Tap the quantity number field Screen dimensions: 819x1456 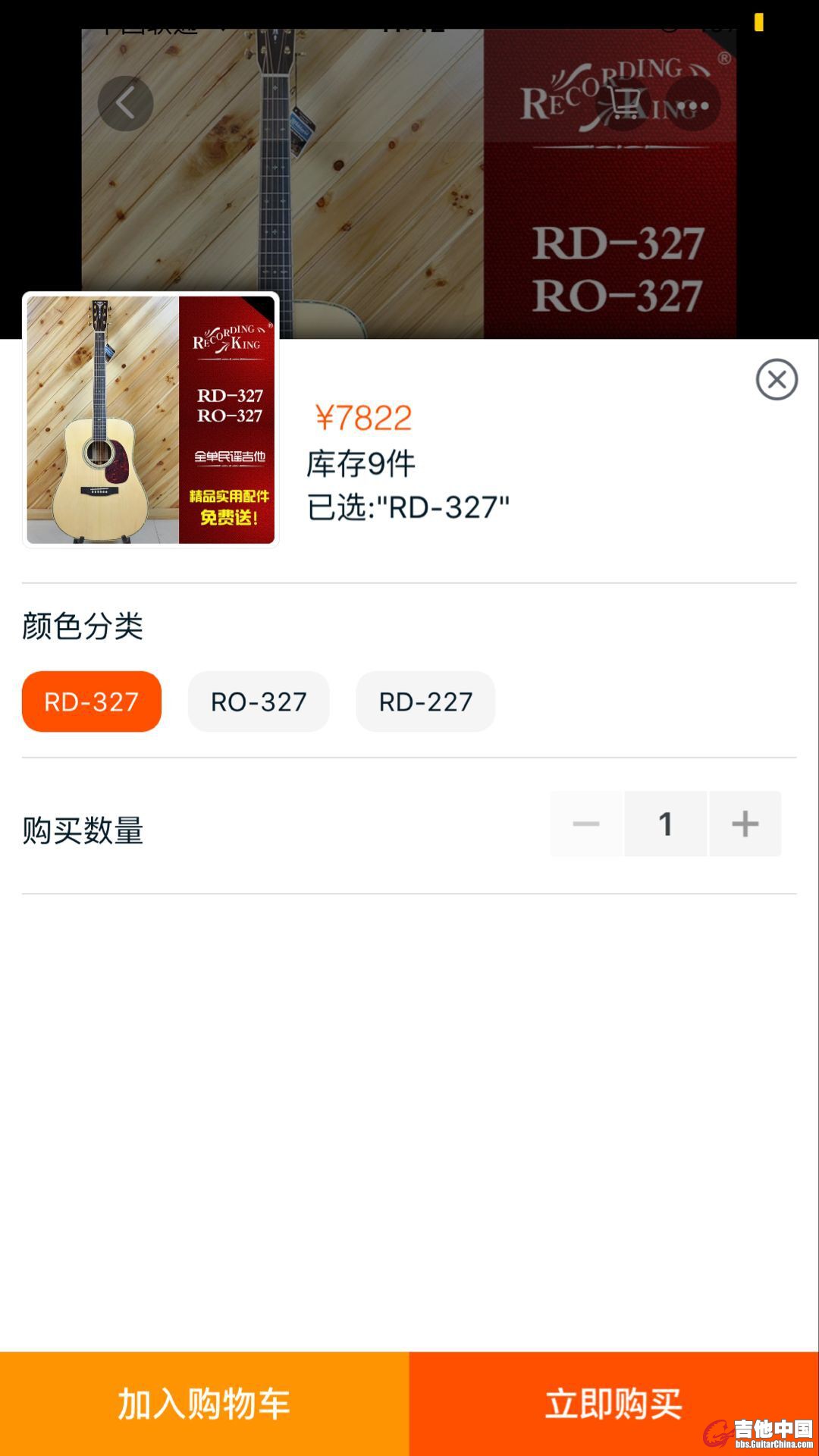point(666,824)
